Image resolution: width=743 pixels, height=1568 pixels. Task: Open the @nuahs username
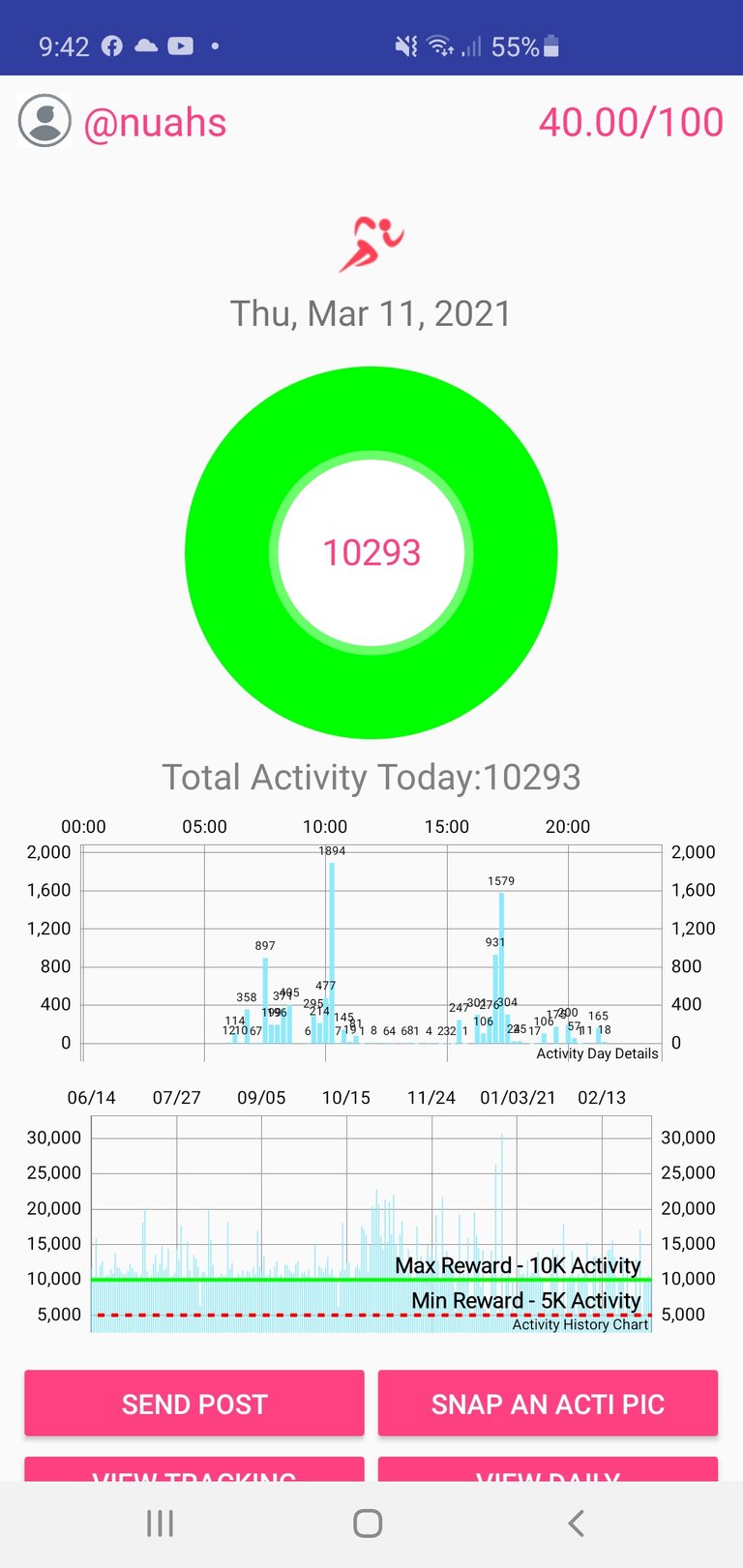point(155,123)
